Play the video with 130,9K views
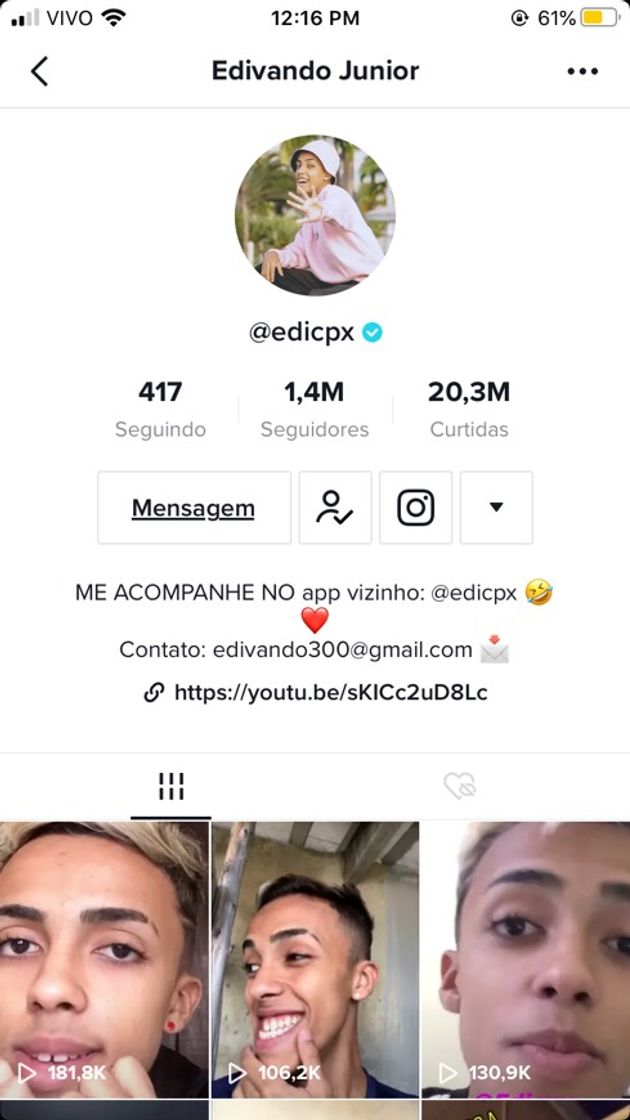Viewport: 630px width, 1120px height. coord(526,960)
